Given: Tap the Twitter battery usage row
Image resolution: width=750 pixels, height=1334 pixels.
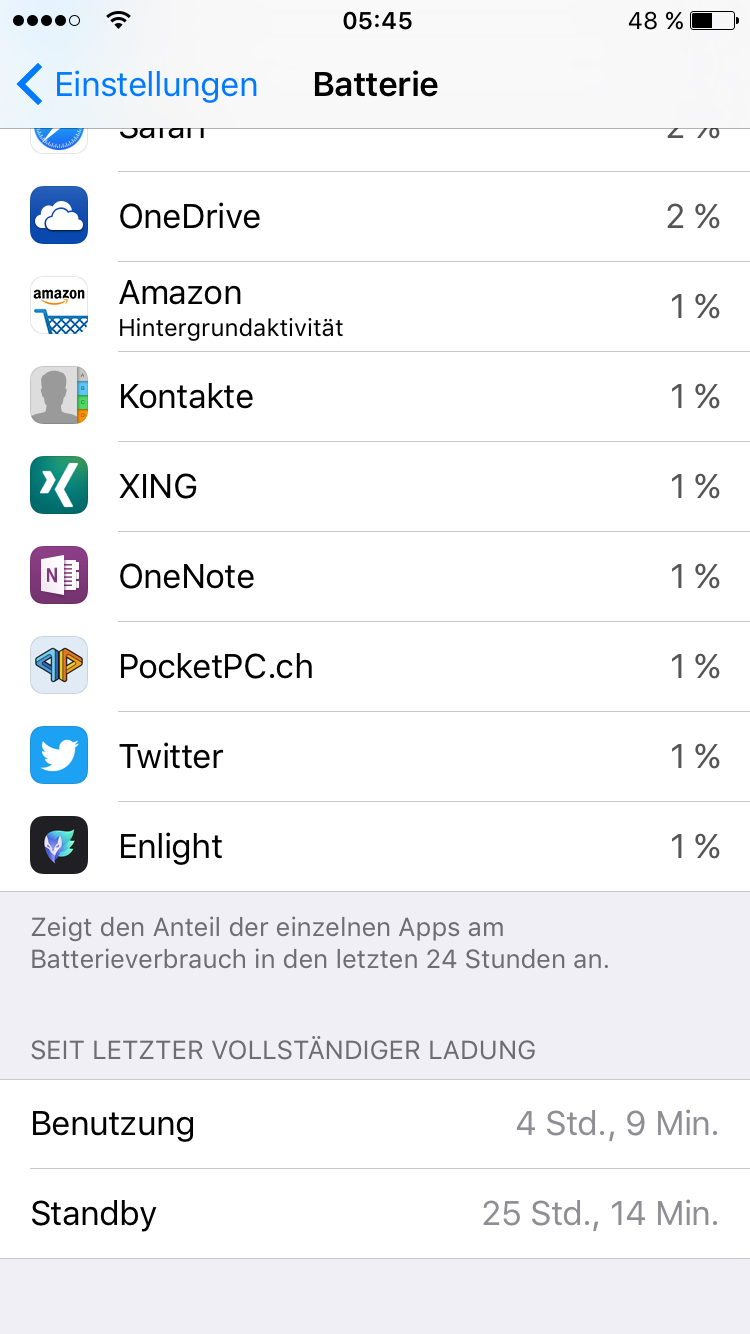Looking at the screenshot, I should click(375, 756).
